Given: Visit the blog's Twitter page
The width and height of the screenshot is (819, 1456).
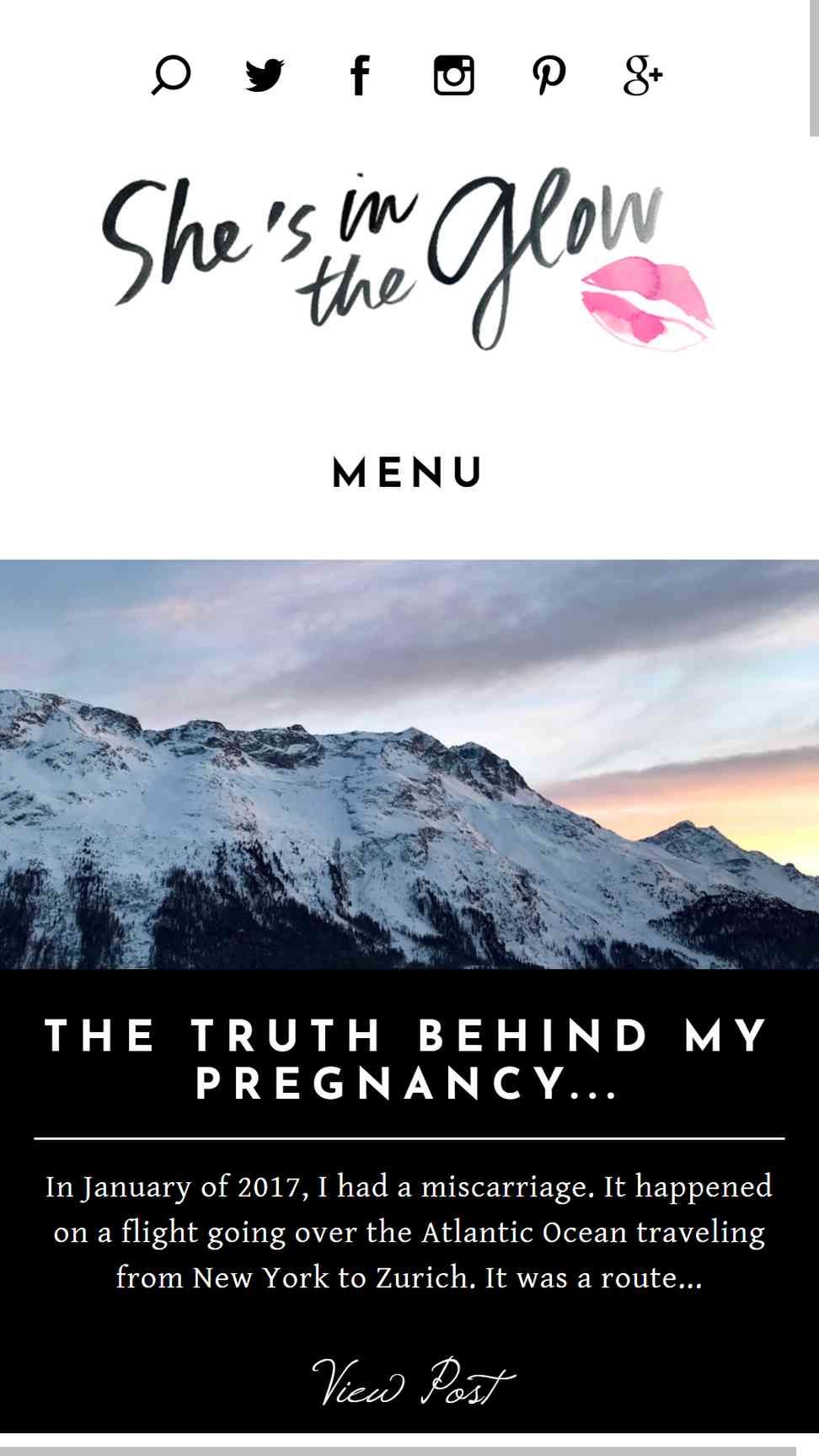Looking at the screenshot, I should pyautogui.click(x=265, y=75).
